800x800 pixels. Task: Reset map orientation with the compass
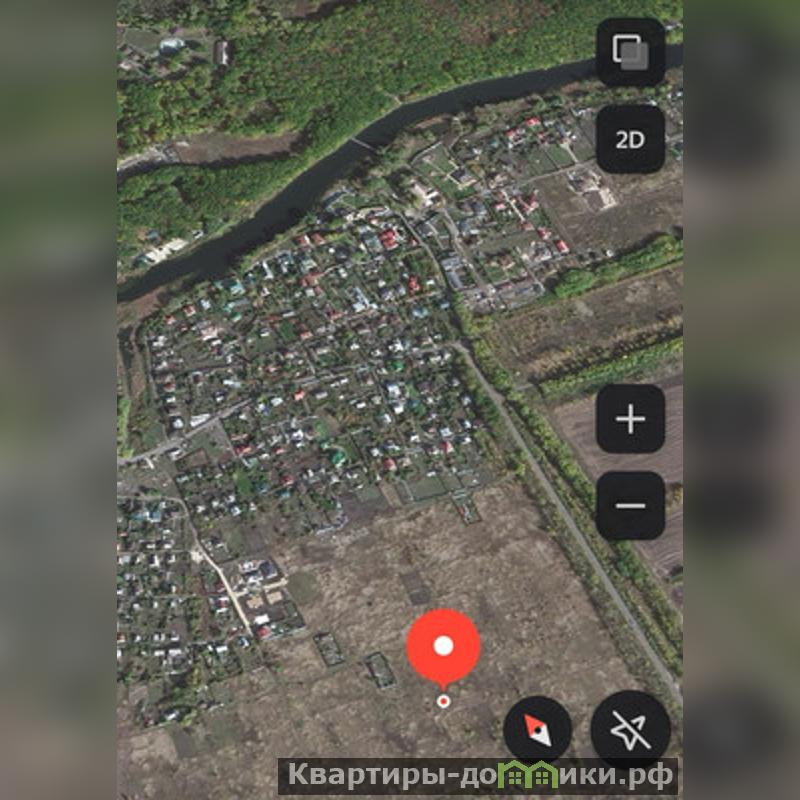point(538,730)
